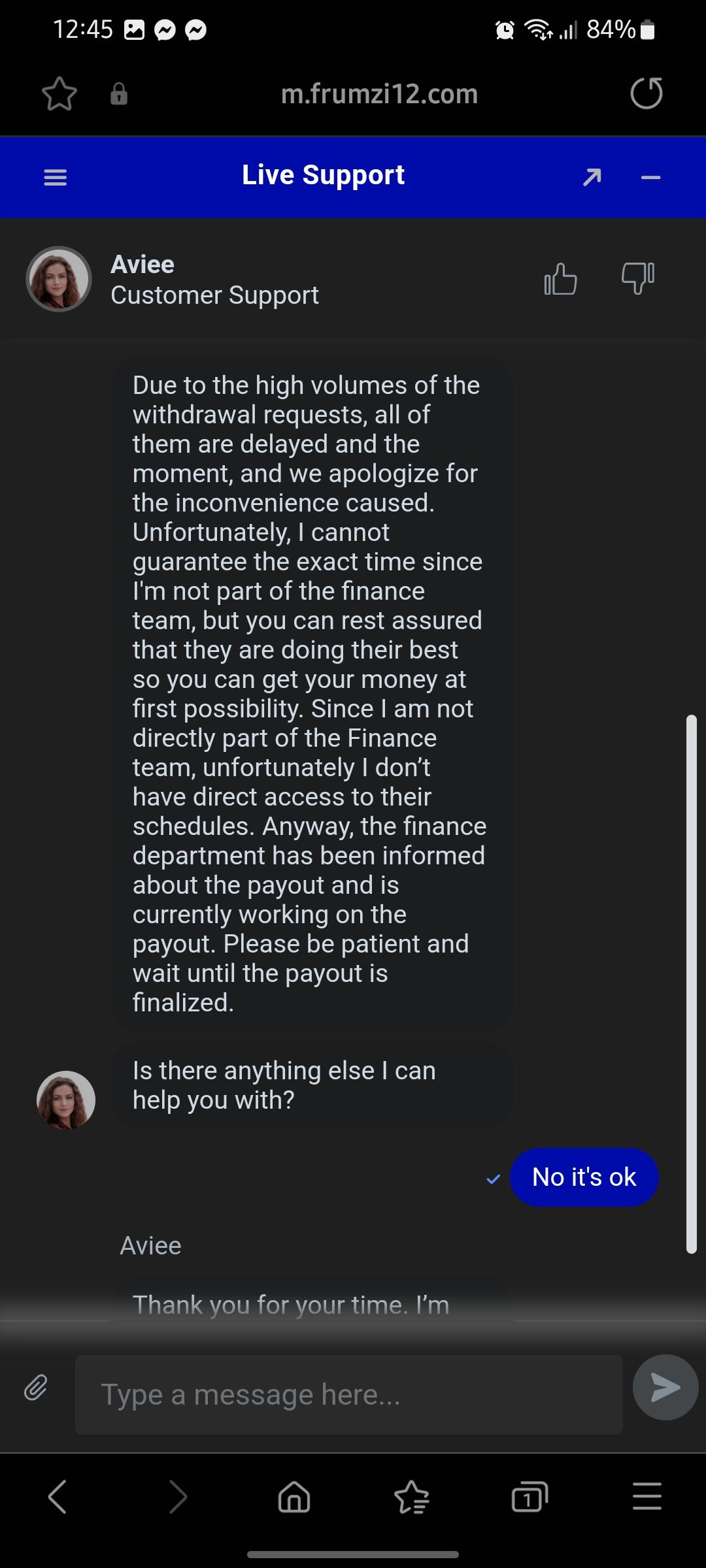Viewport: 706px width, 1568px height.
Task: Pop out the chat window
Action: click(x=592, y=177)
